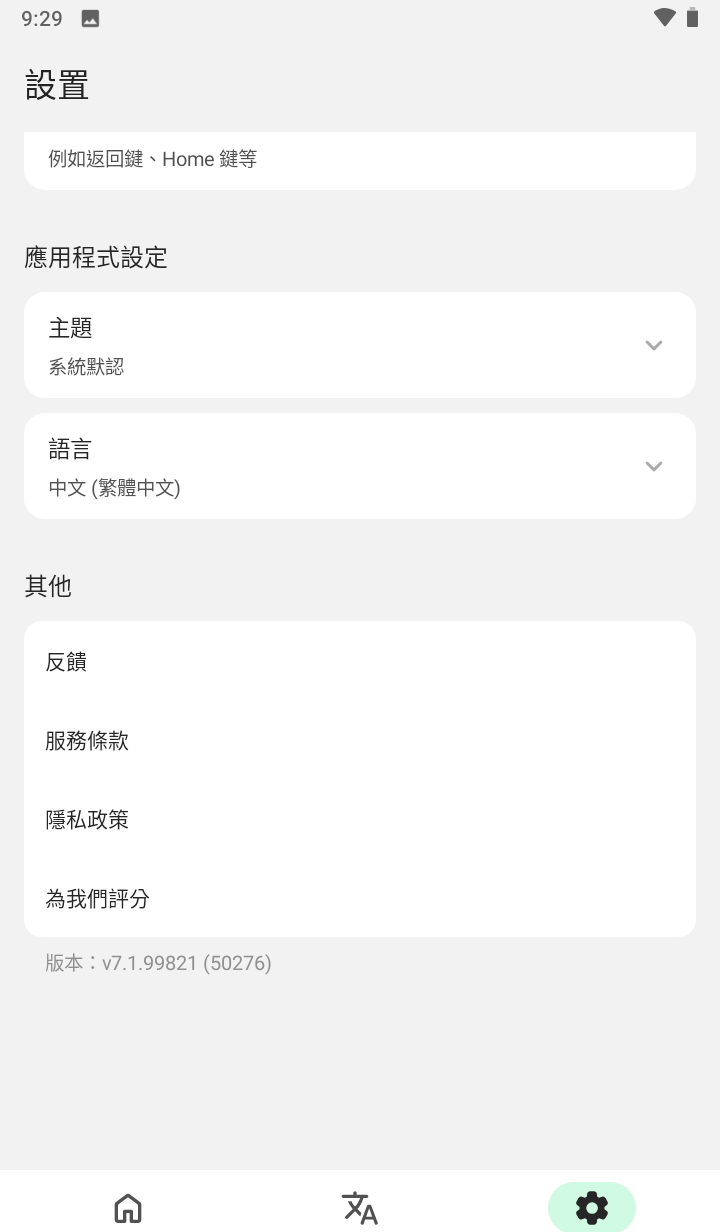Select 中文 (繁體中文) language option
The width and height of the screenshot is (720, 1232).
(115, 488)
